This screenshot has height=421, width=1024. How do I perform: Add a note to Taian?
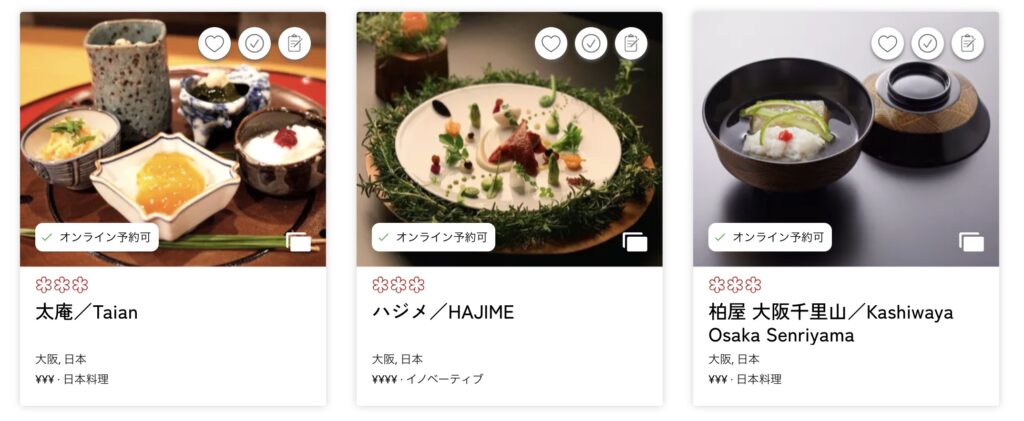click(294, 43)
